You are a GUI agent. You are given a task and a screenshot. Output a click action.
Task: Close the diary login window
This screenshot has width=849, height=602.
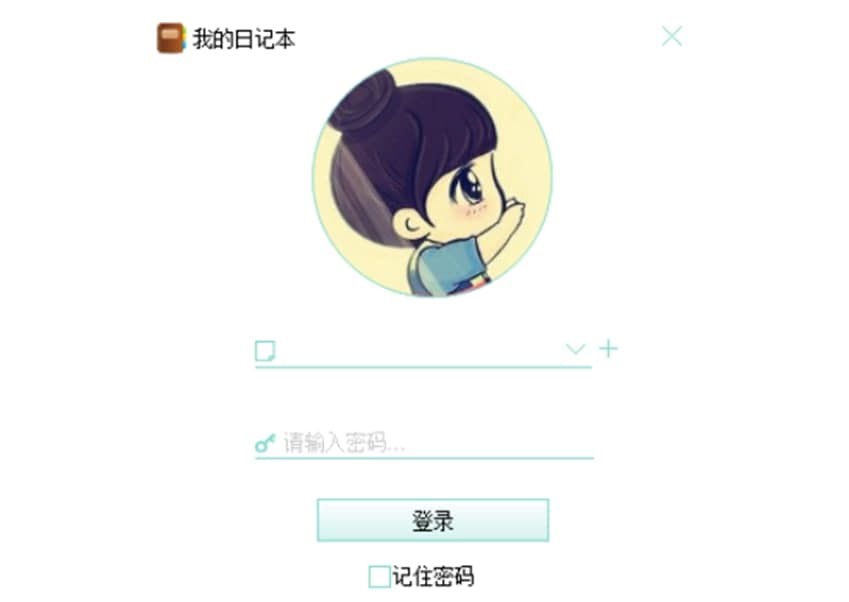(671, 37)
